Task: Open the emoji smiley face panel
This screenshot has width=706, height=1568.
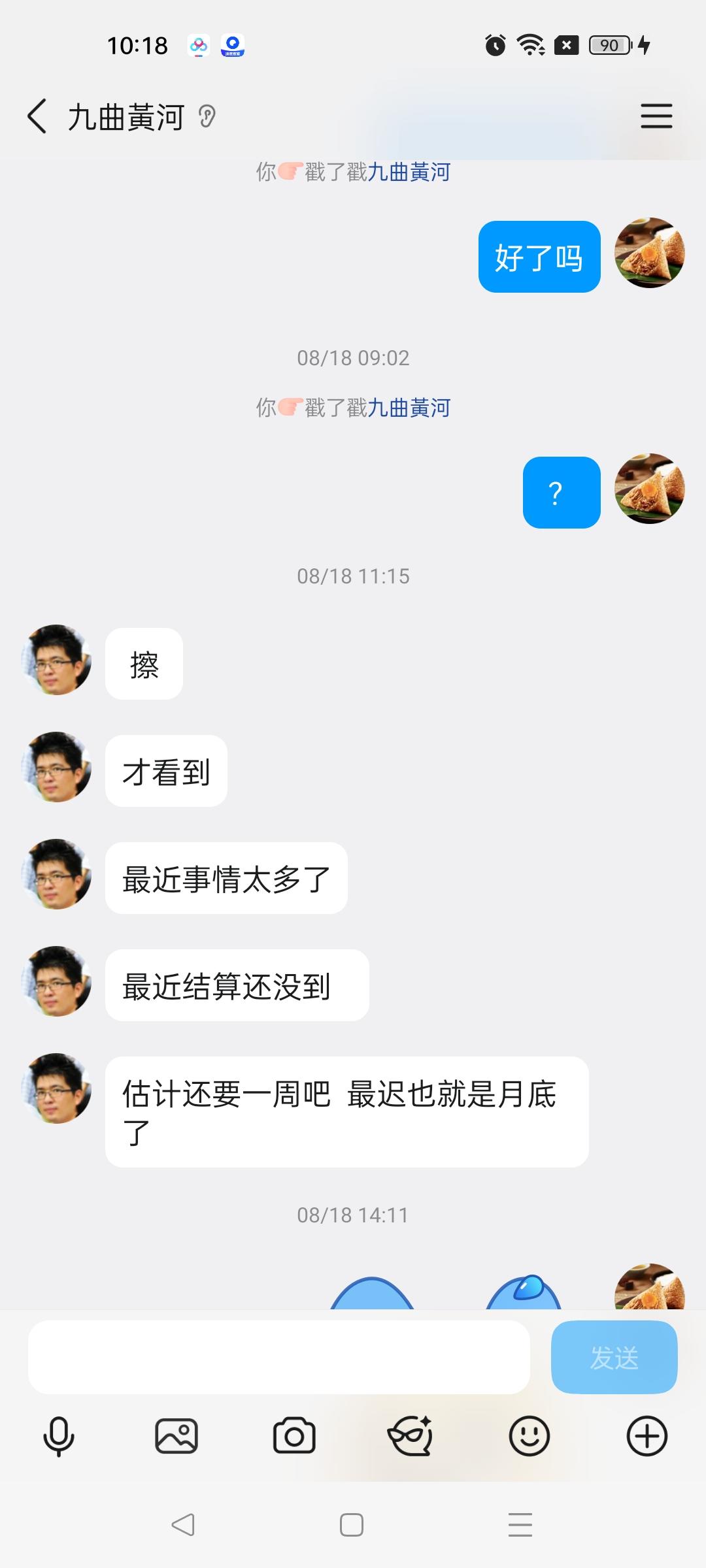Action: pos(529,1437)
